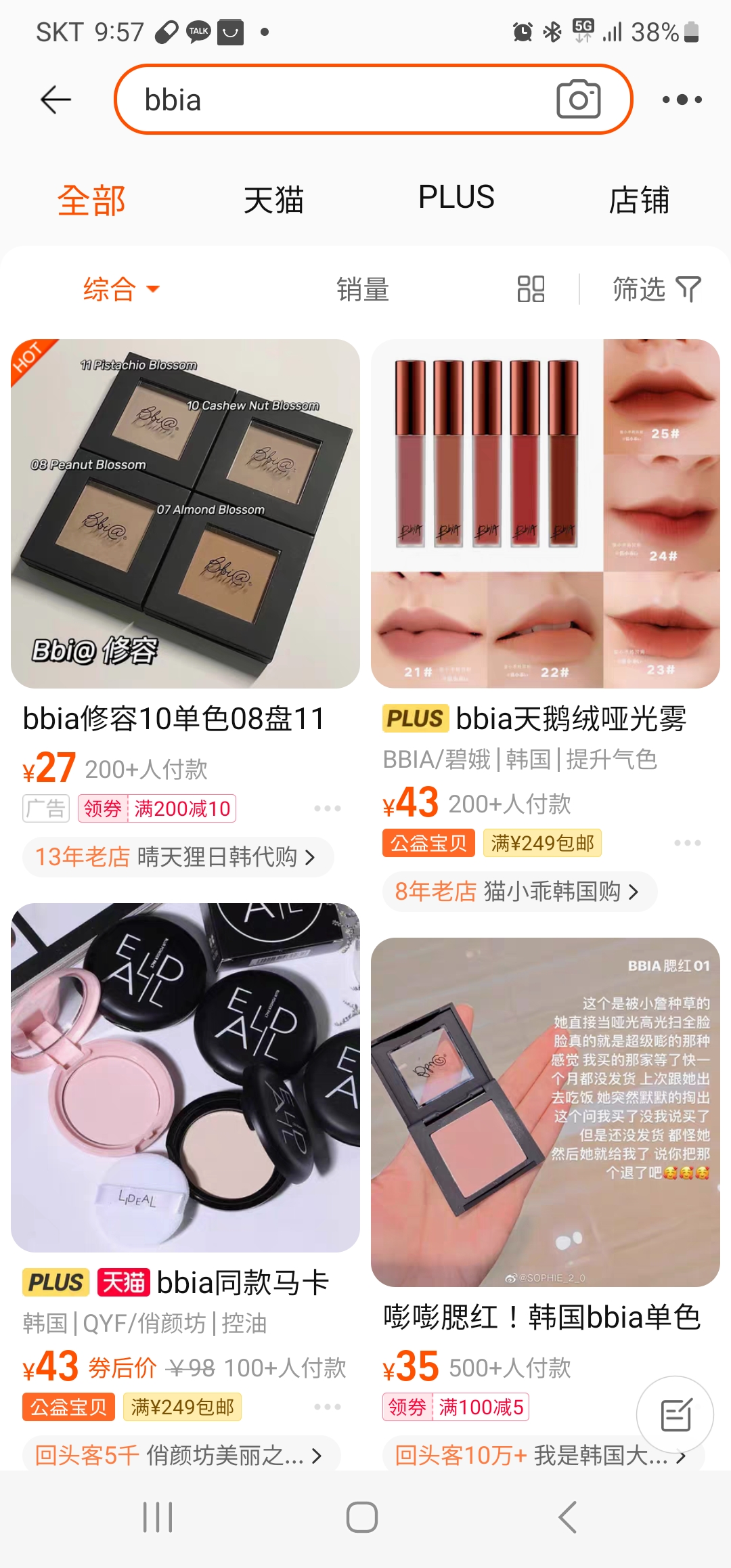Open camera image search in search bar
The height and width of the screenshot is (1568, 731).
579,100
